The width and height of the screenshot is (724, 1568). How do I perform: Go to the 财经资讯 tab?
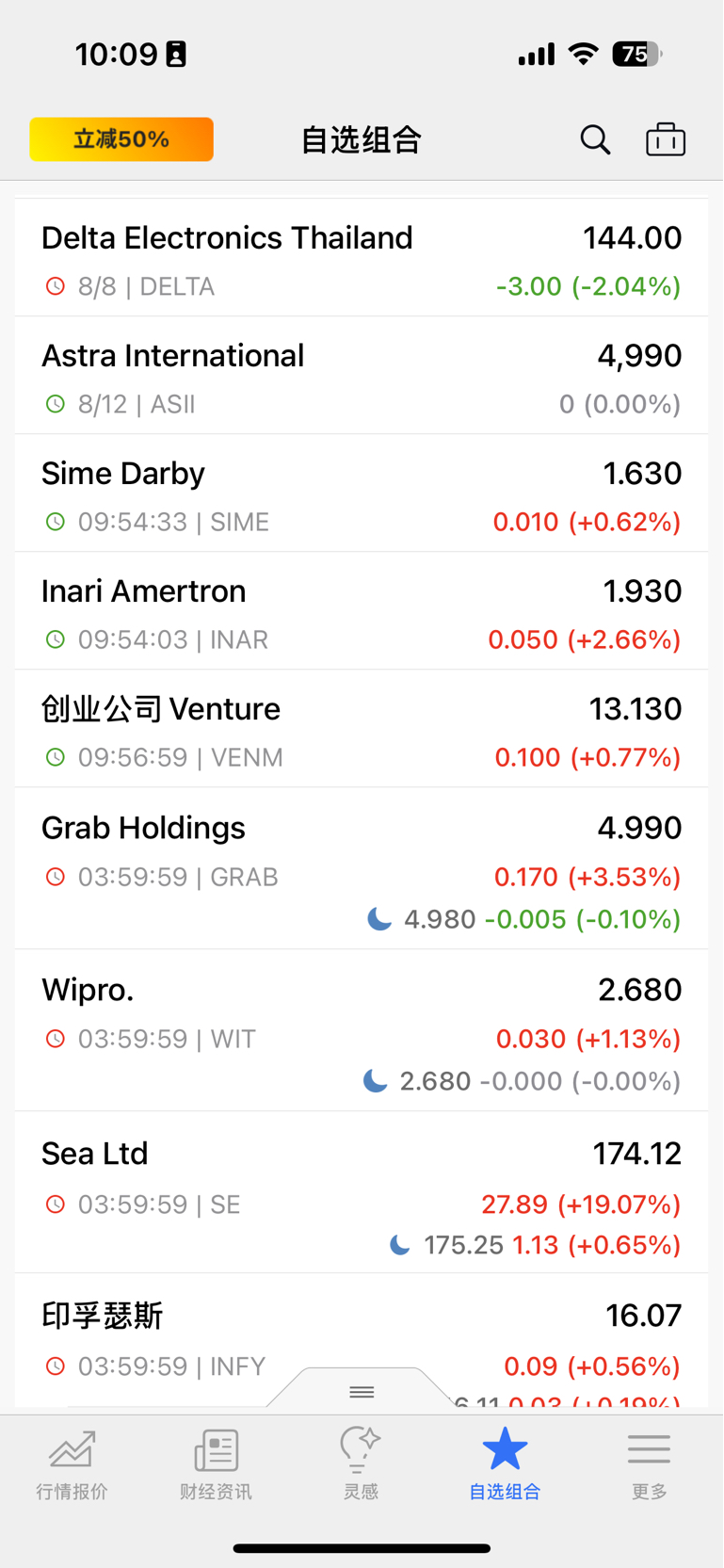[217, 1464]
